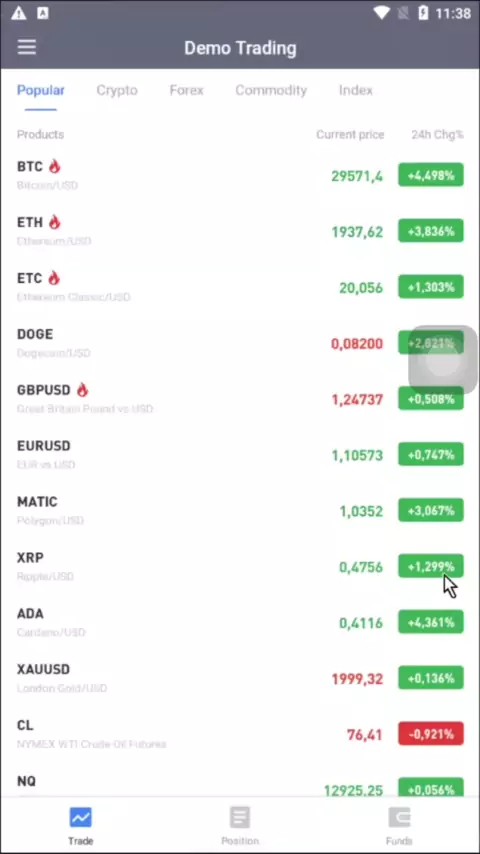
Task: Open the DOGE Dogecoin/USD row
Action: 240,343
